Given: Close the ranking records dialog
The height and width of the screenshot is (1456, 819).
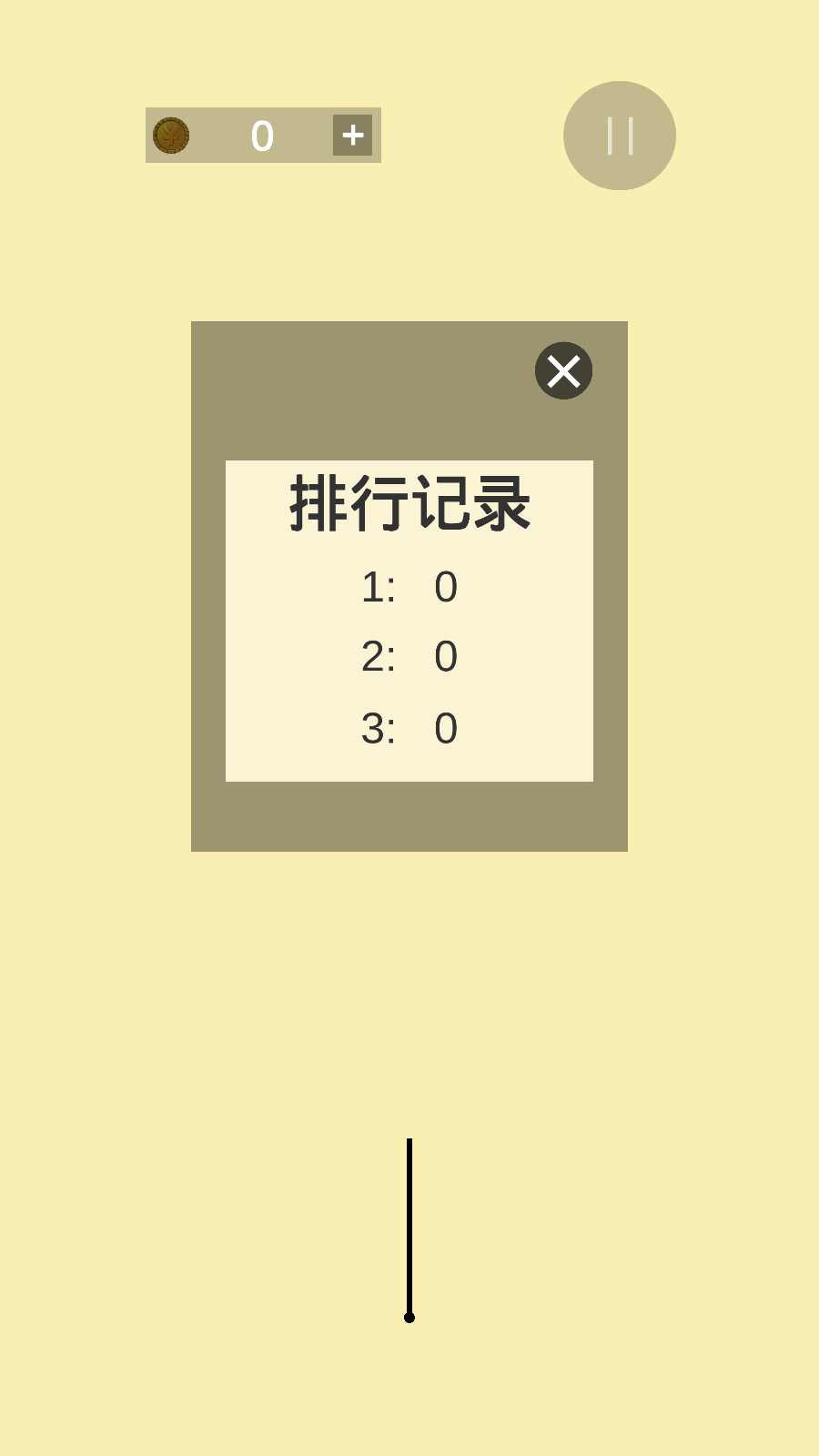Looking at the screenshot, I should click(563, 371).
